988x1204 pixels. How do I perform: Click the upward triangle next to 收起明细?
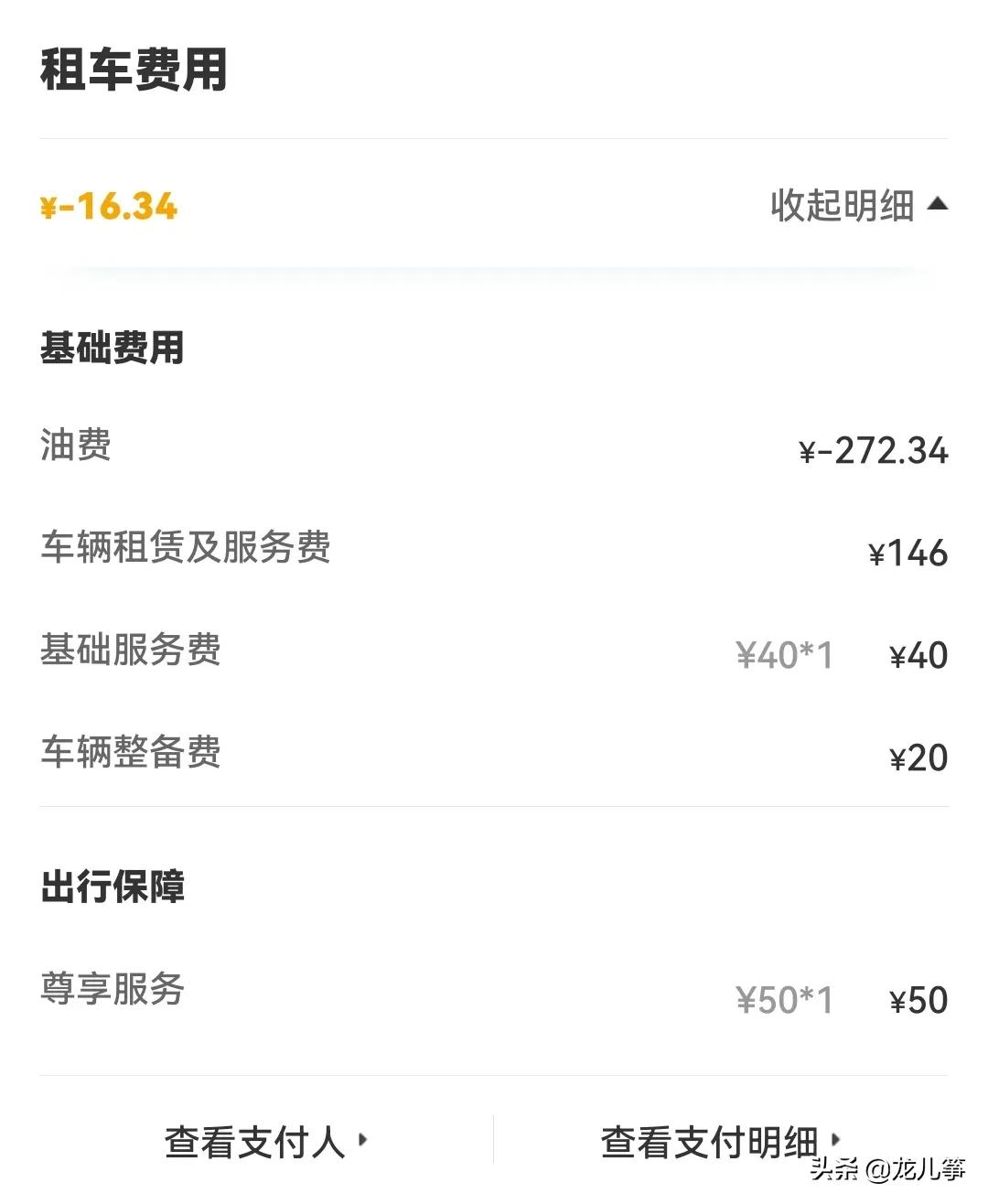938,206
